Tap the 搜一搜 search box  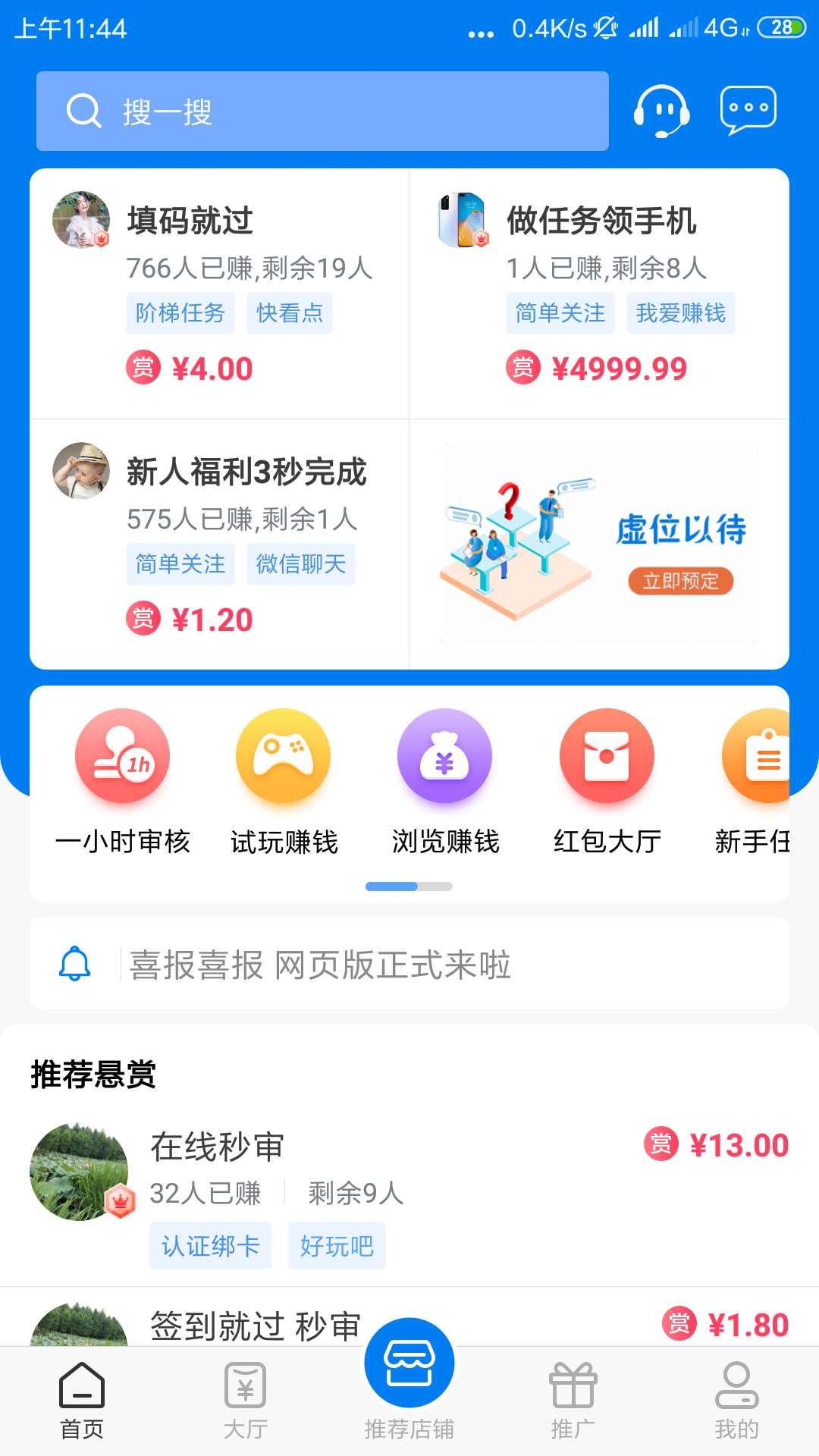tap(322, 111)
